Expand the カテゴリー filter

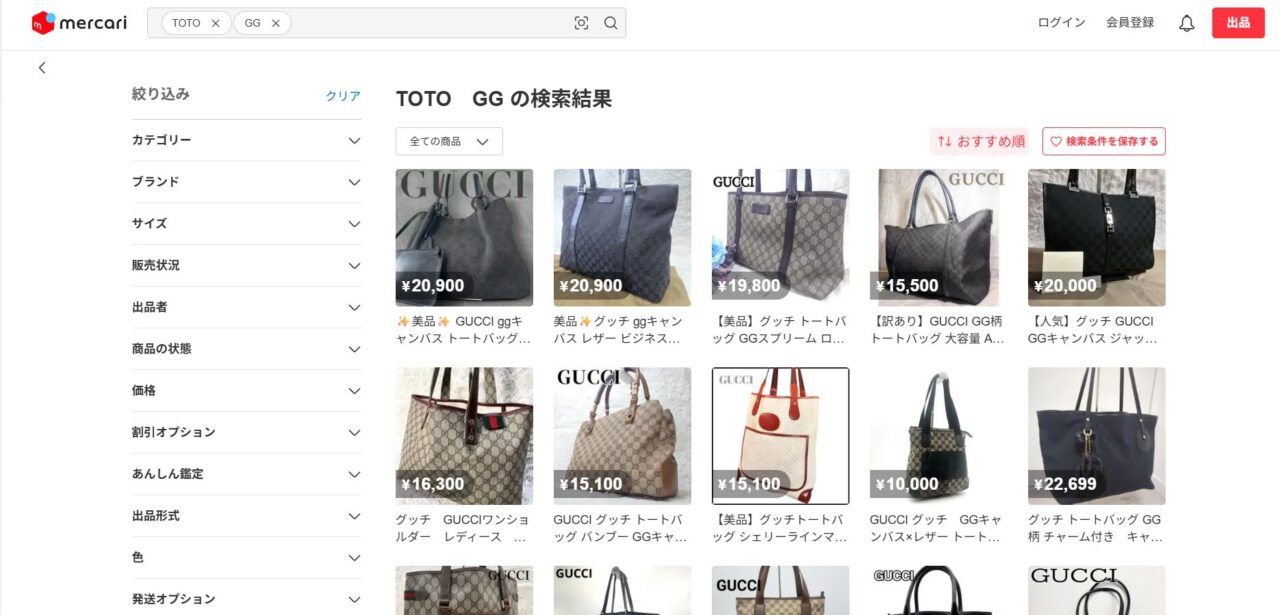(246, 141)
